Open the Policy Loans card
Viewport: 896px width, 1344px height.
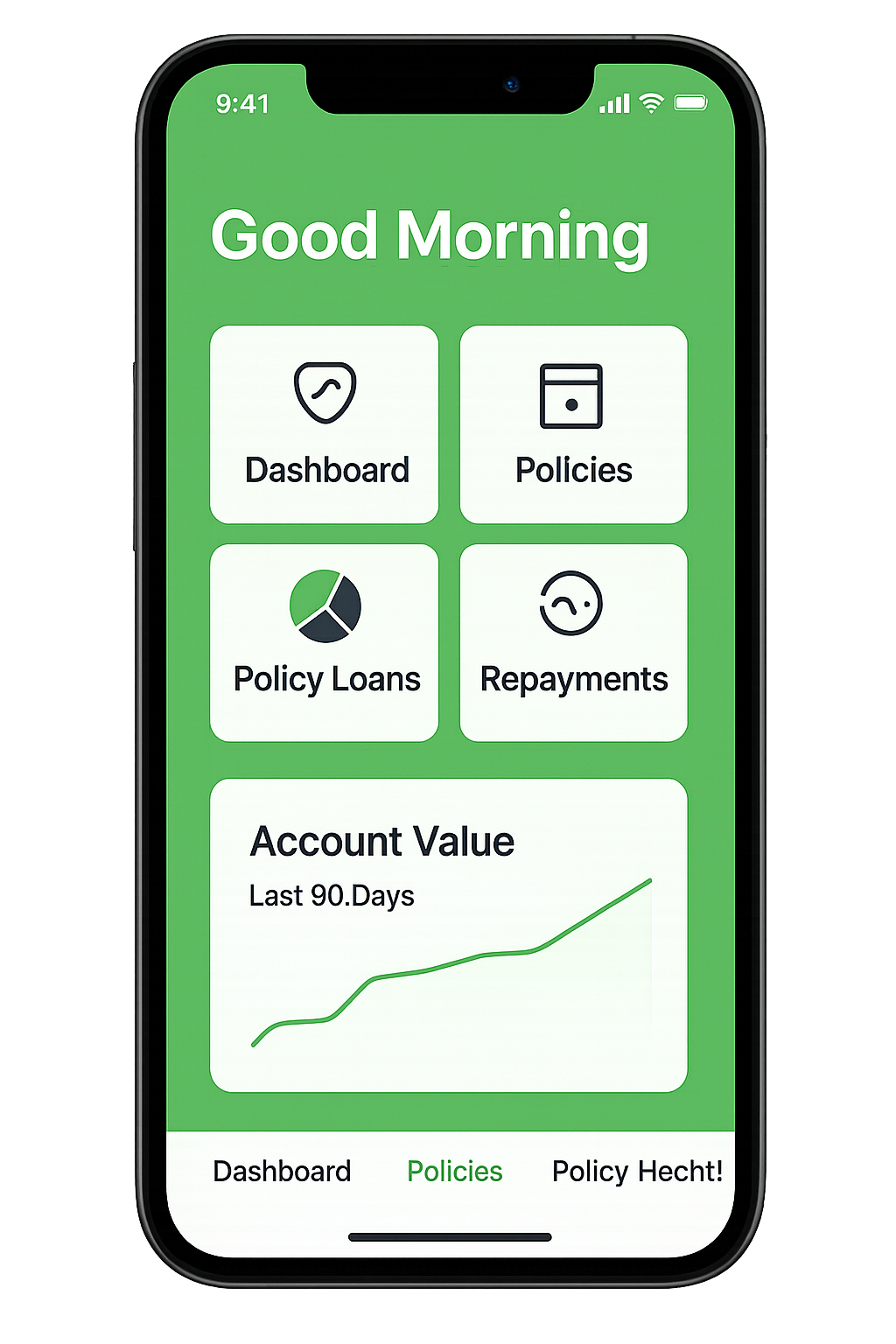(x=324, y=643)
